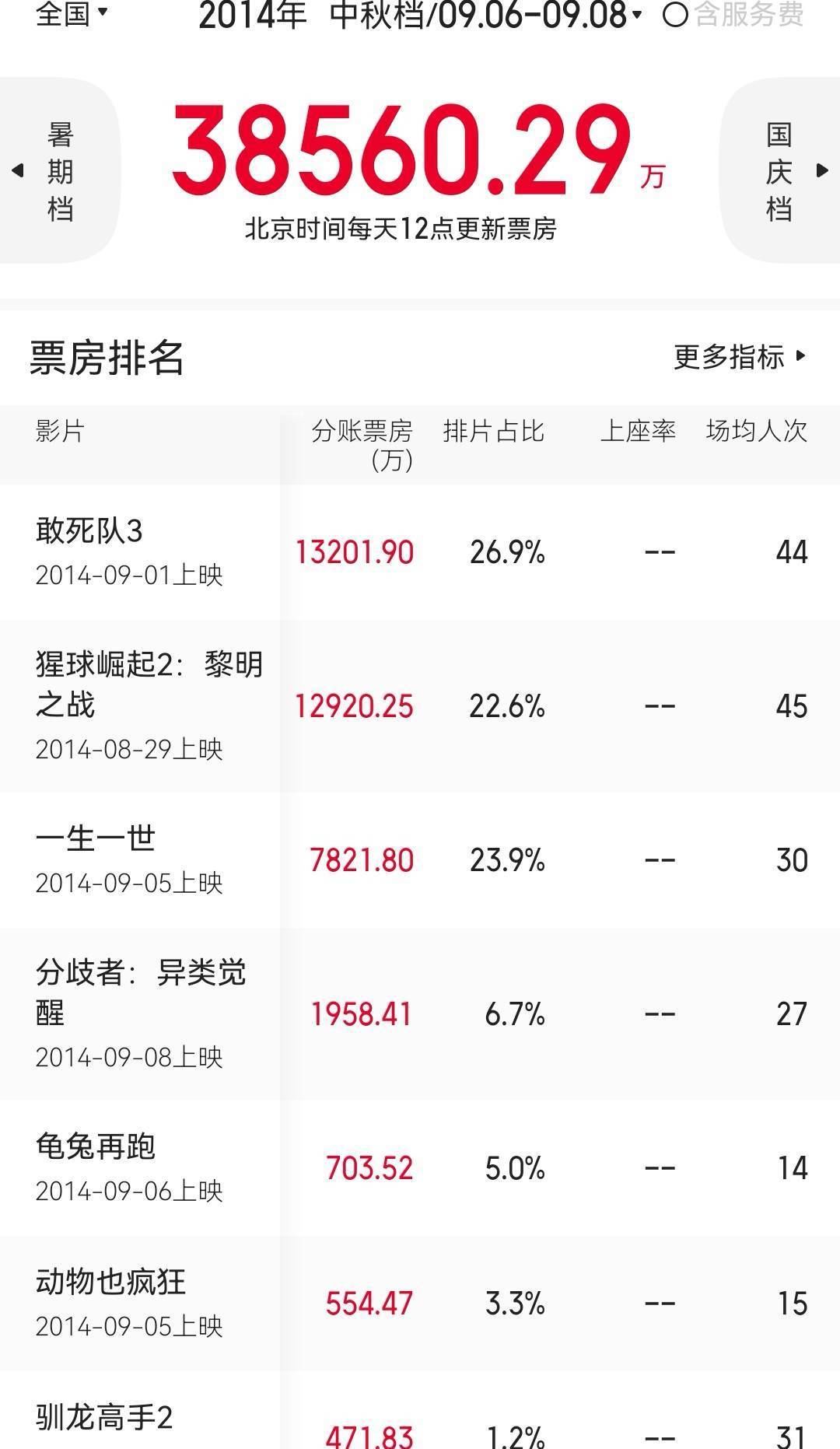Open the 动物也疯狂 movie row

420,1304
